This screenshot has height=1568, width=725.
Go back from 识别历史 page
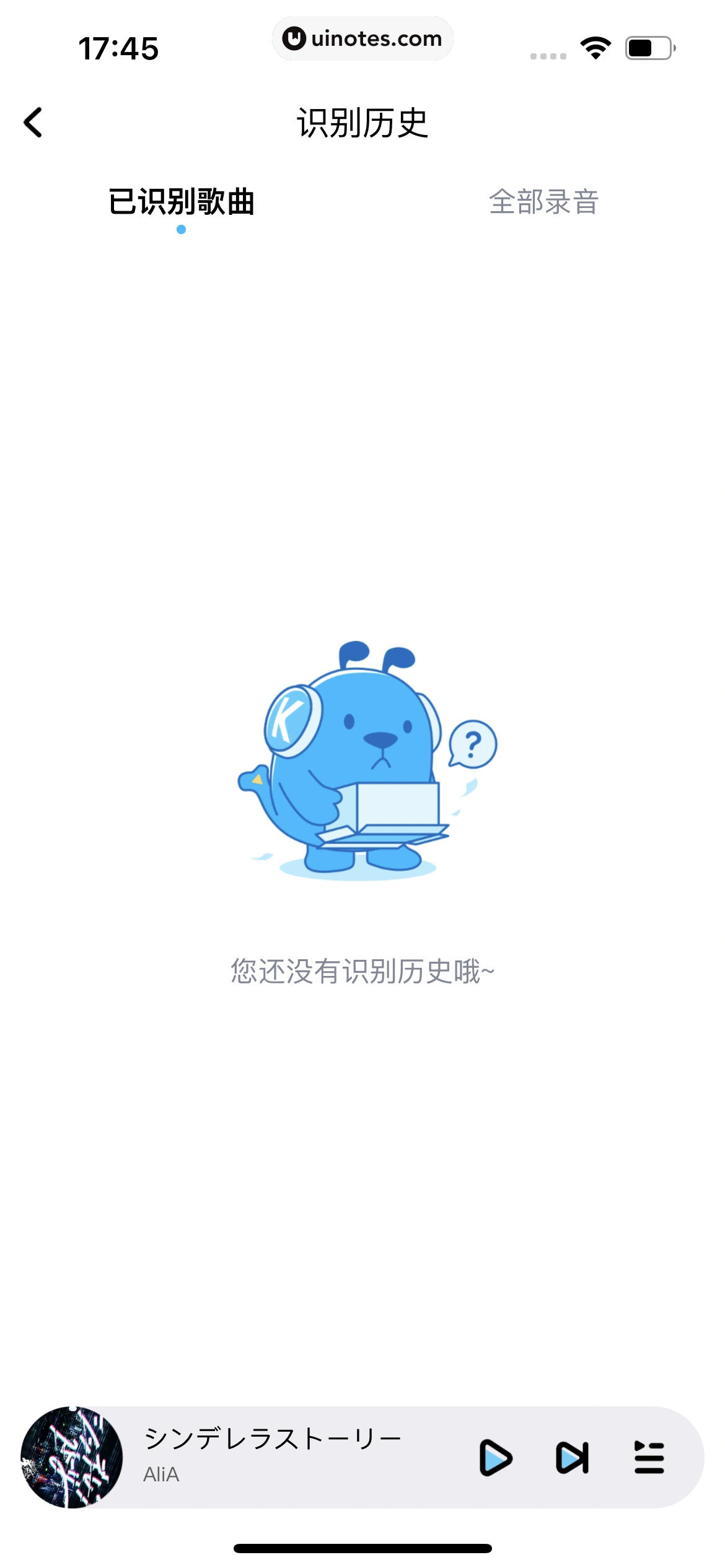33,123
